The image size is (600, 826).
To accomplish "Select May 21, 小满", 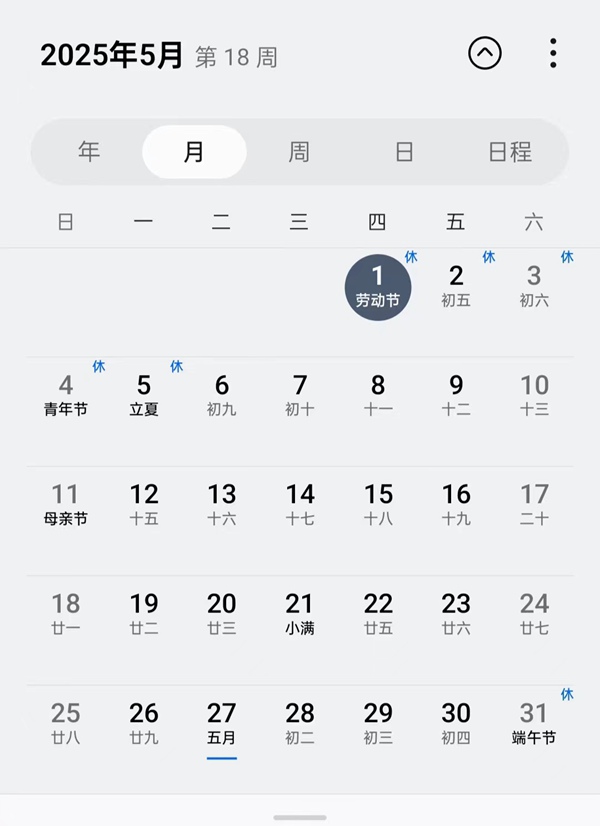I will 300,614.
